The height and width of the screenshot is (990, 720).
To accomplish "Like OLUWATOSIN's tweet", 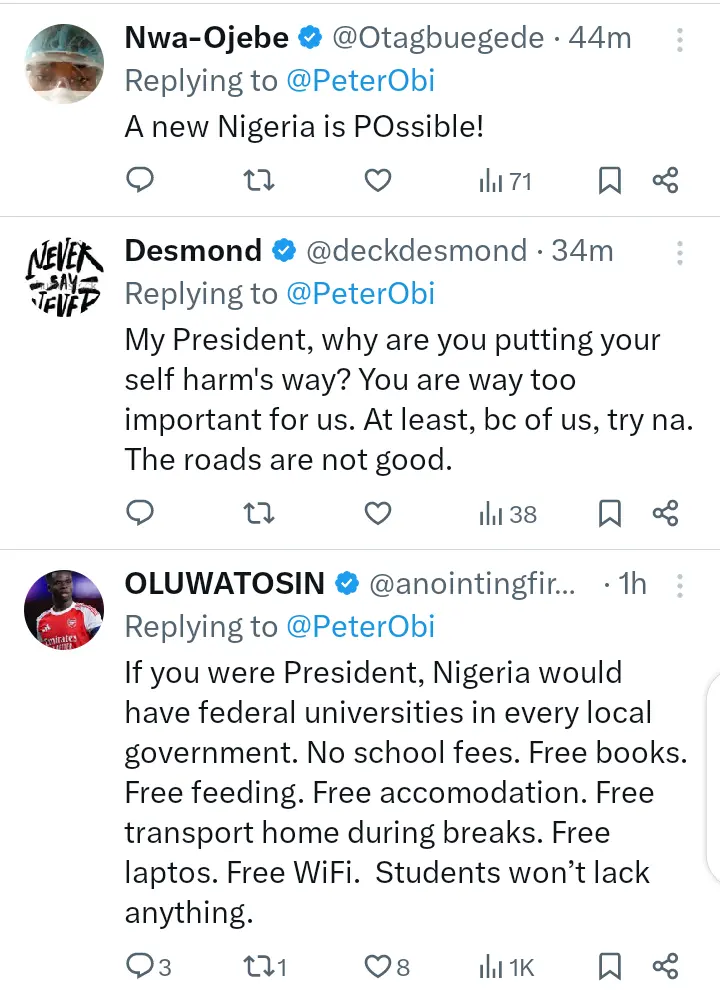I will pyautogui.click(x=376, y=966).
